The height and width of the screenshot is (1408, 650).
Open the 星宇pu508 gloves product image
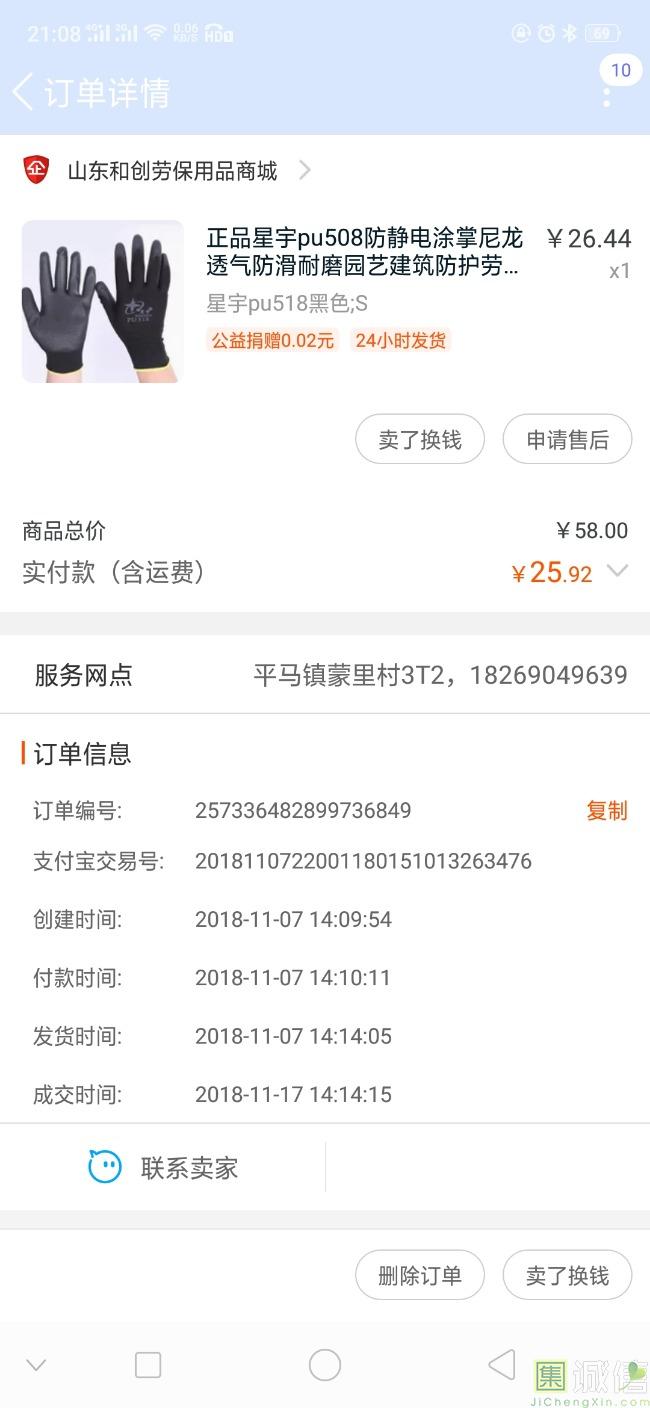coord(103,301)
